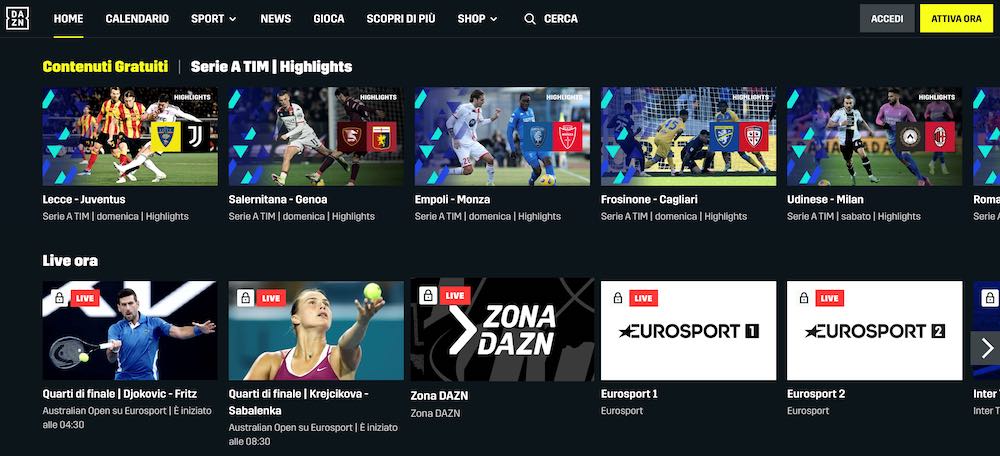Watch Lecce - Juventus highlights
Viewport: 1000px width, 456px height.
(130, 136)
